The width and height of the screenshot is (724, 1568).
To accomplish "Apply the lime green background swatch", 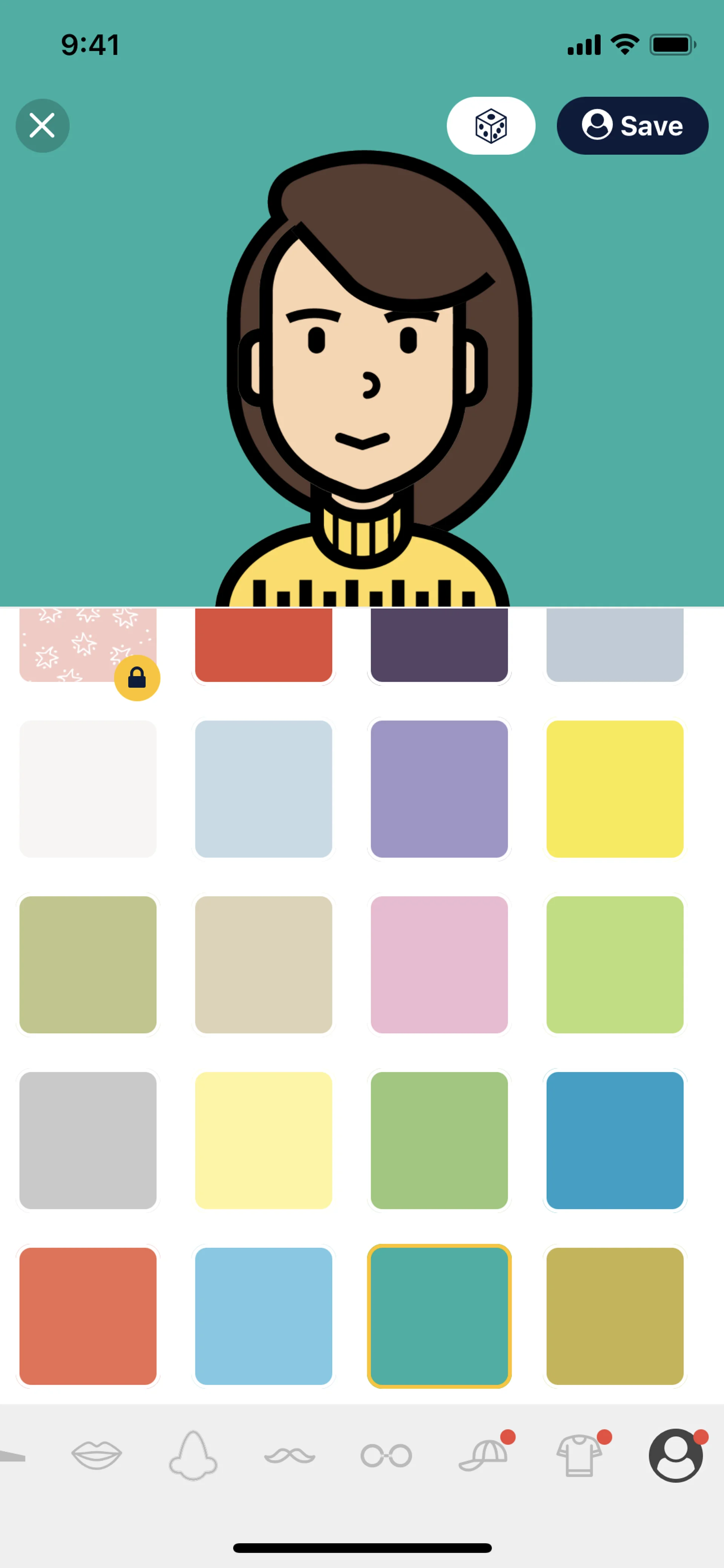I will pyautogui.click(x=615, y=964).
